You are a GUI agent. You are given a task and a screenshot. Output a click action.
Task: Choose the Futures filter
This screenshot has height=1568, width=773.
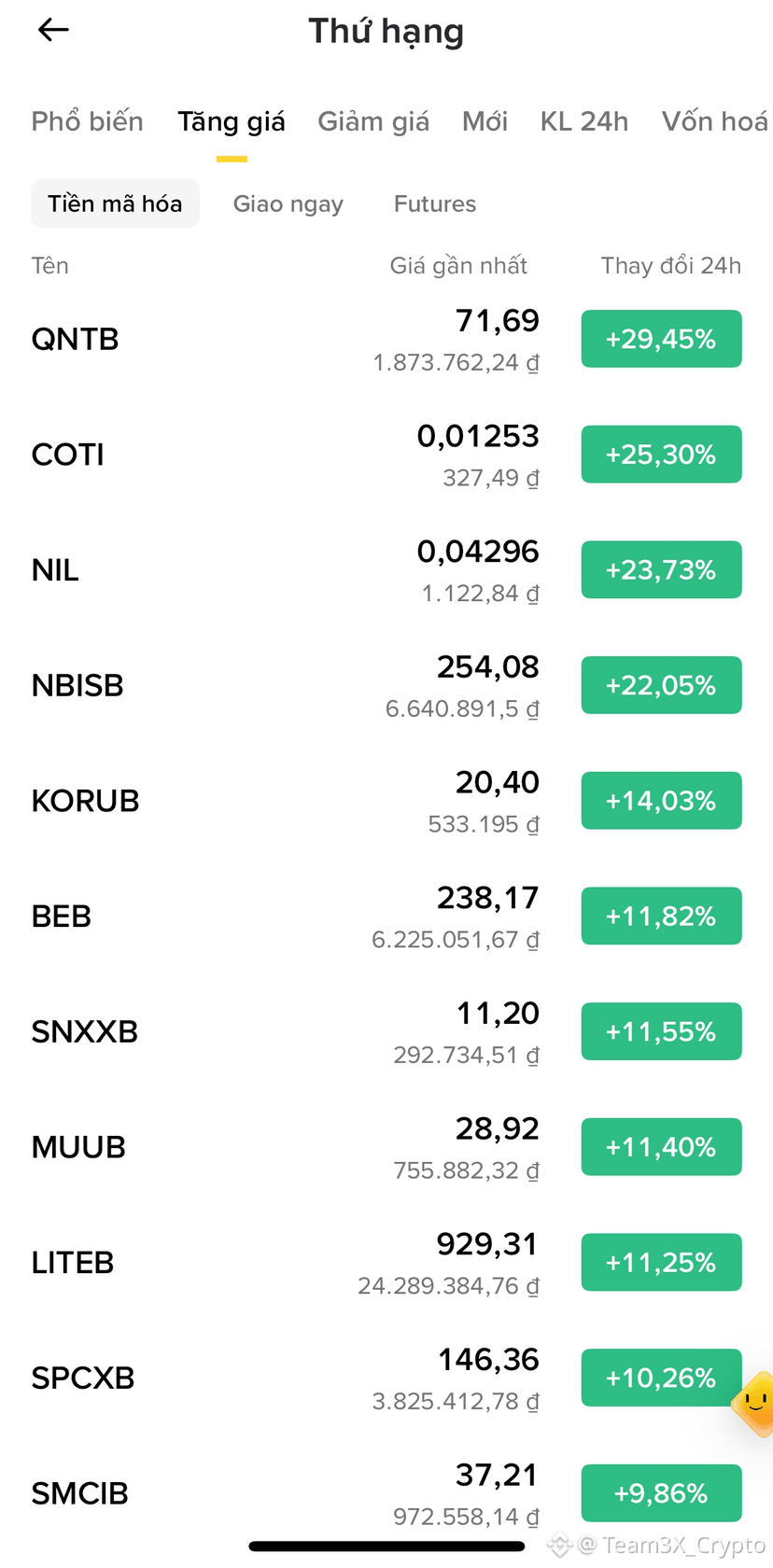435,203
